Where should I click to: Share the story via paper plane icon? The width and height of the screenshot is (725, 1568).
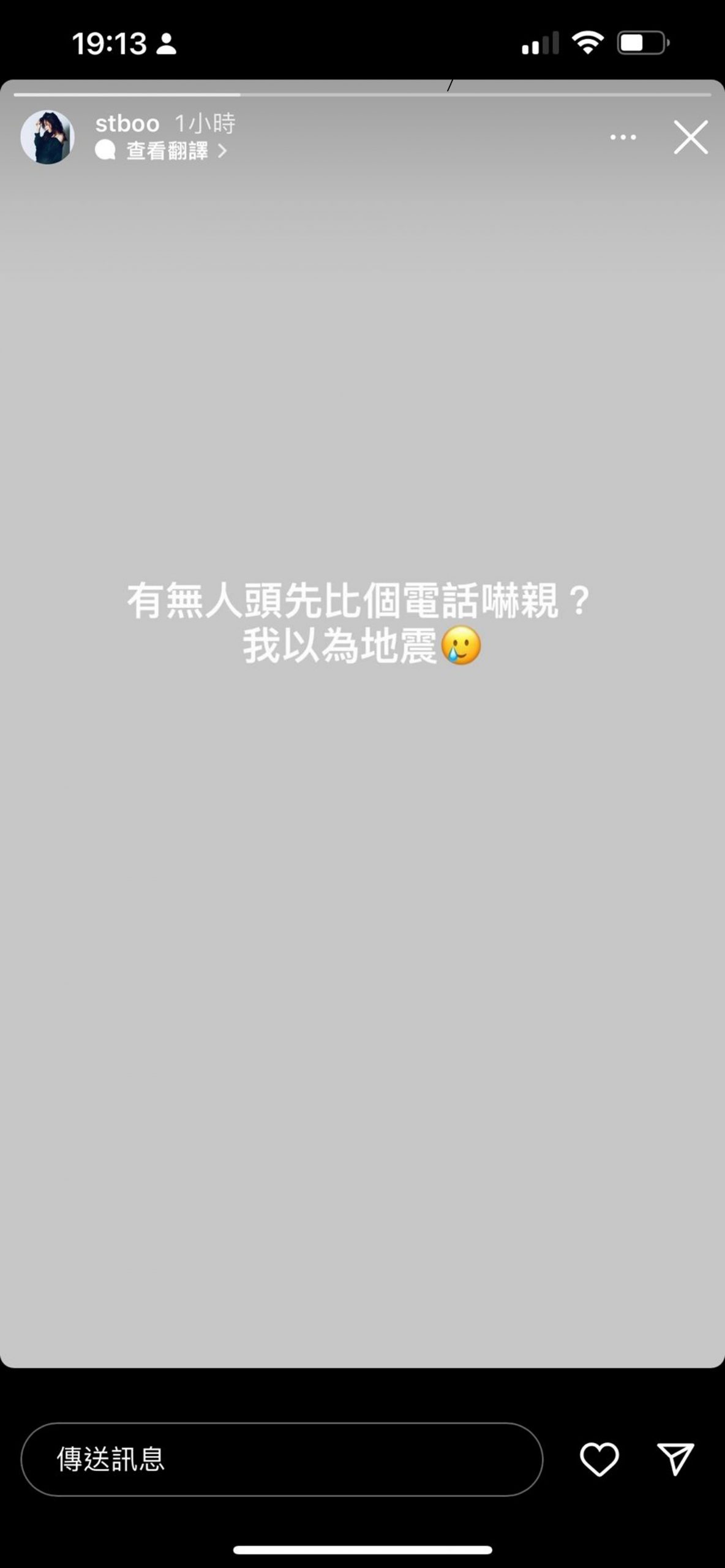[x=675, y=1459]
